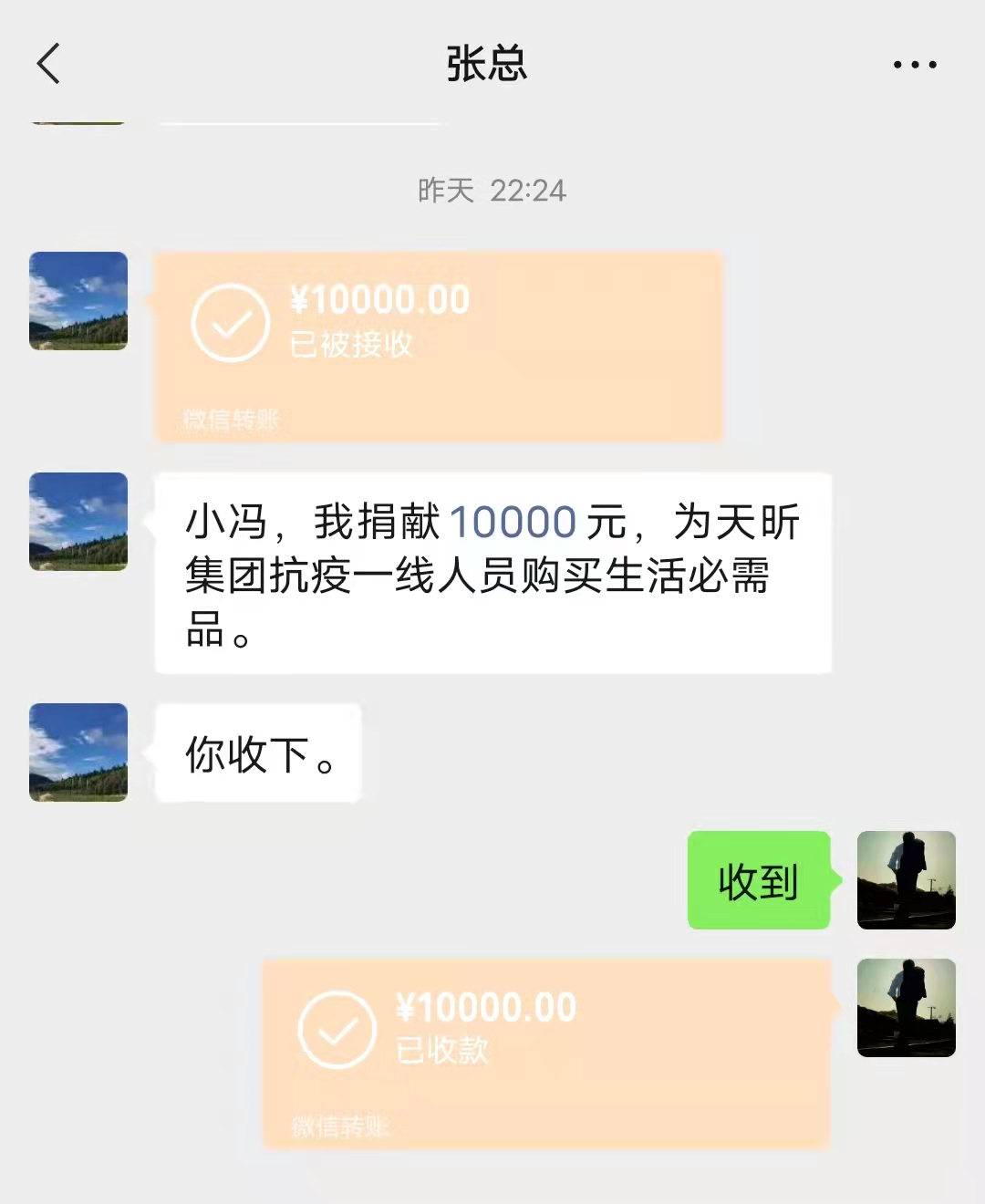
Task: Open the ¥10000.00 transfer marked 已被接收
Action: [x=438, y=348]
